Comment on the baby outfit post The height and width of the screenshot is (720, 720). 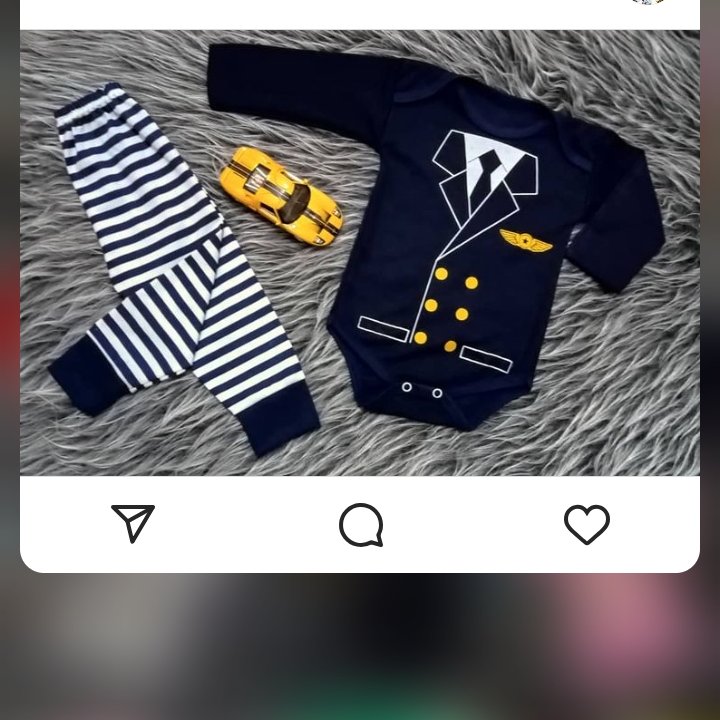pos(360,525)
